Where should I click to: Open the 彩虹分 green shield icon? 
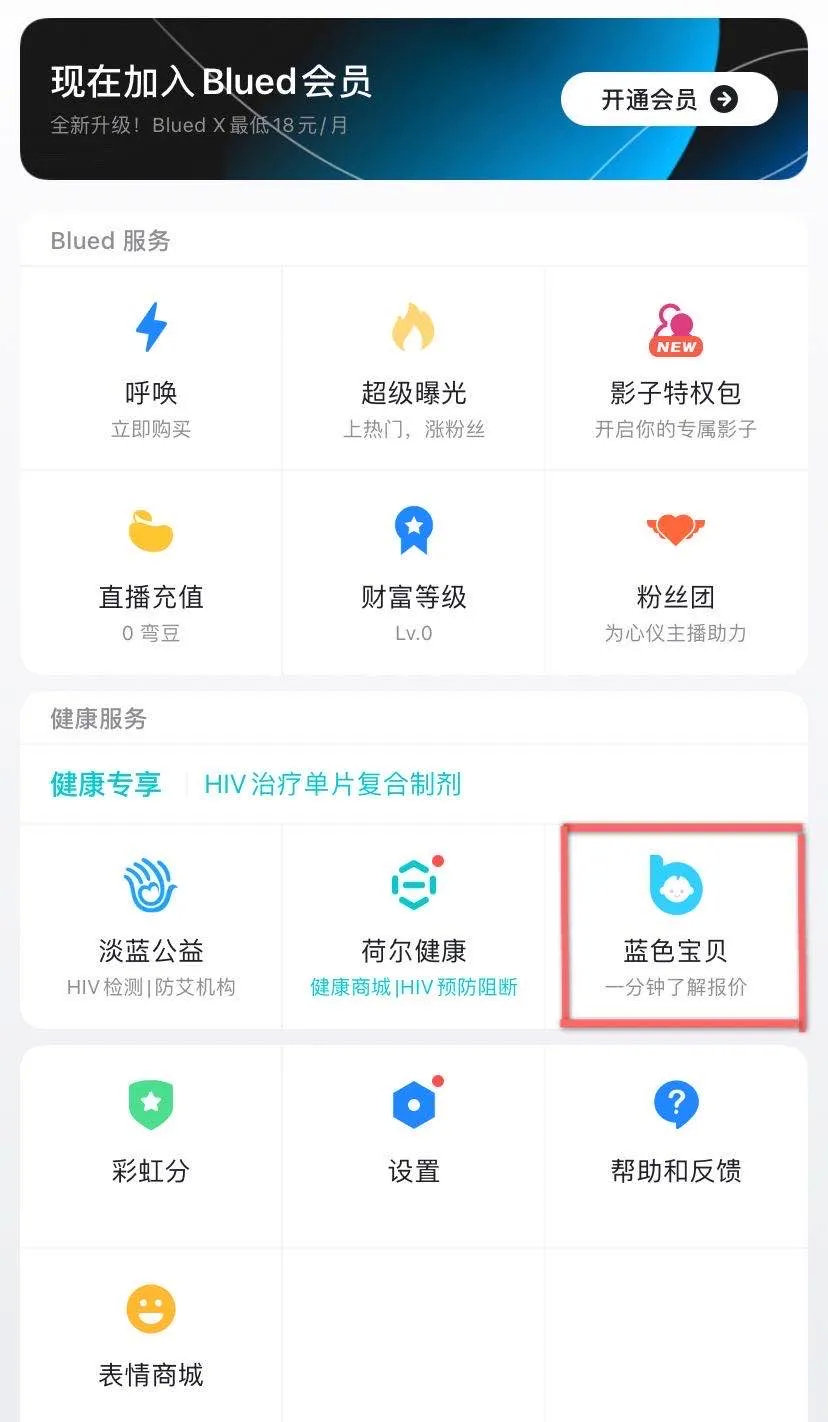pyautogui.click(x=150, y=1103)
